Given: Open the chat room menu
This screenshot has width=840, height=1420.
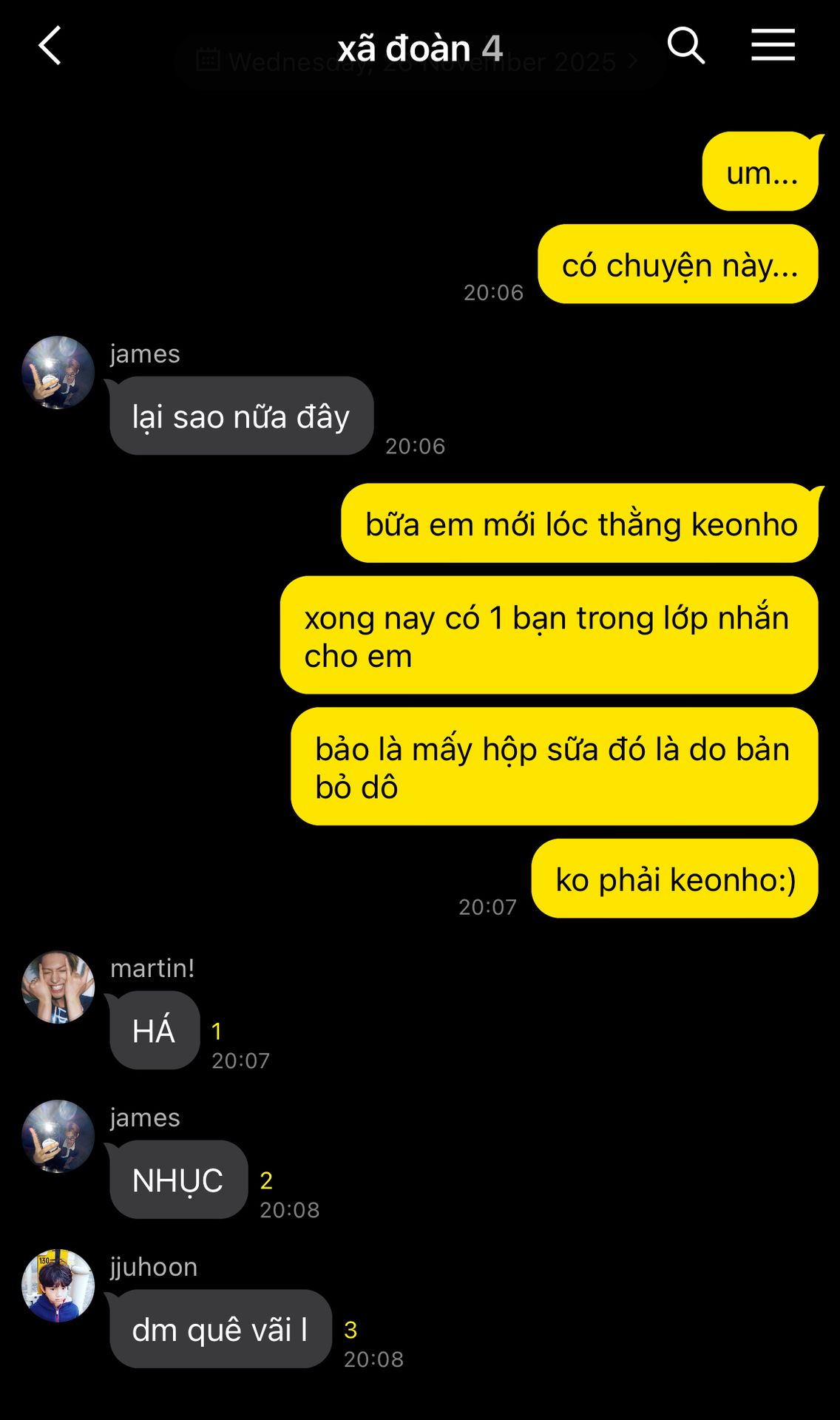Looking at the screenshot, I should (773, 45).
